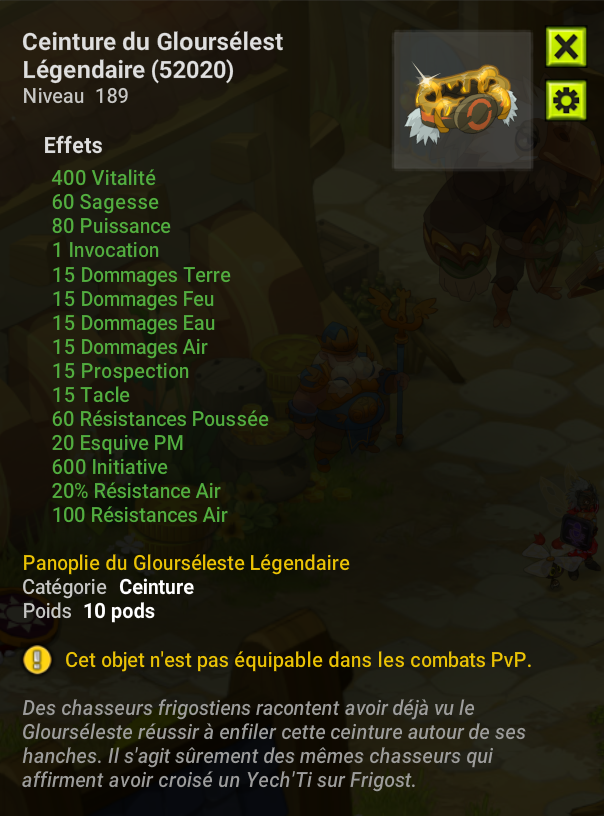Open Panoplie du Glourséleste Légendaire set
This screenshot has height=816, width=604.
coord(186,563)
